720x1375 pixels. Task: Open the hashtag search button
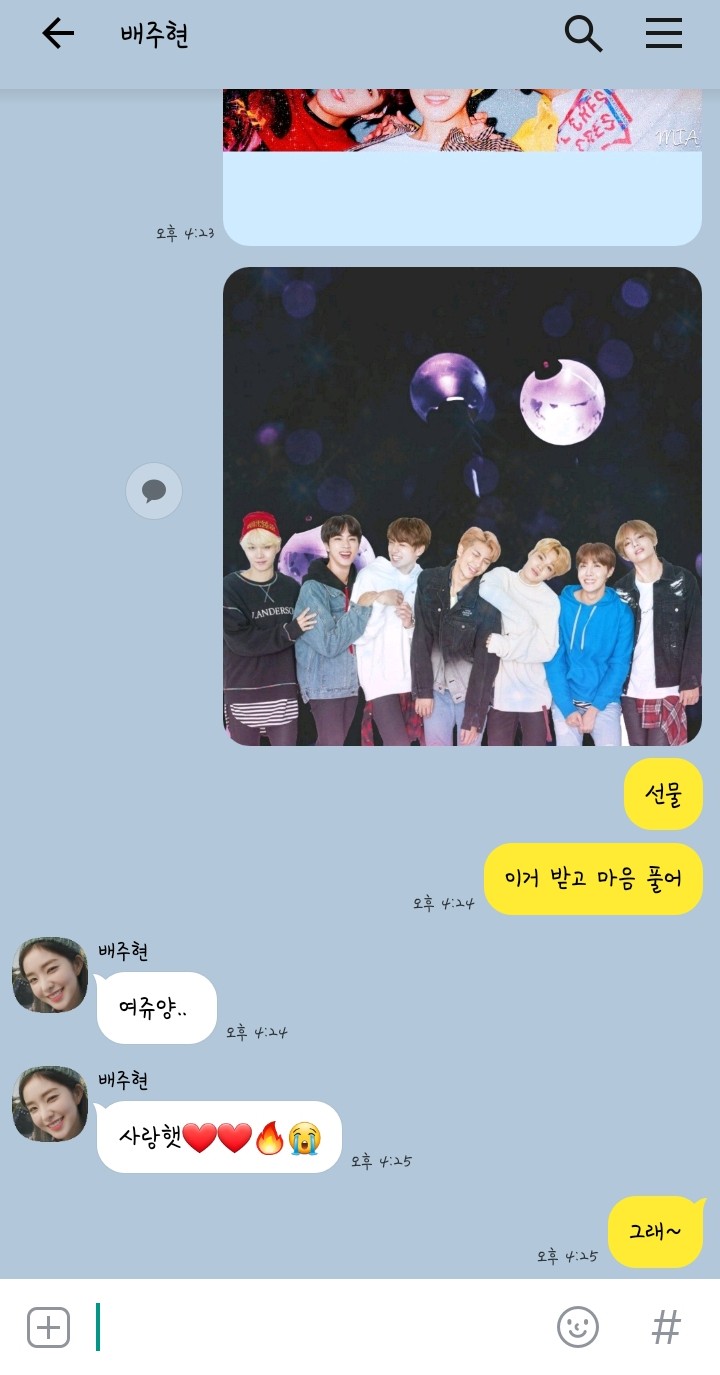click(x=666, y=1327)
